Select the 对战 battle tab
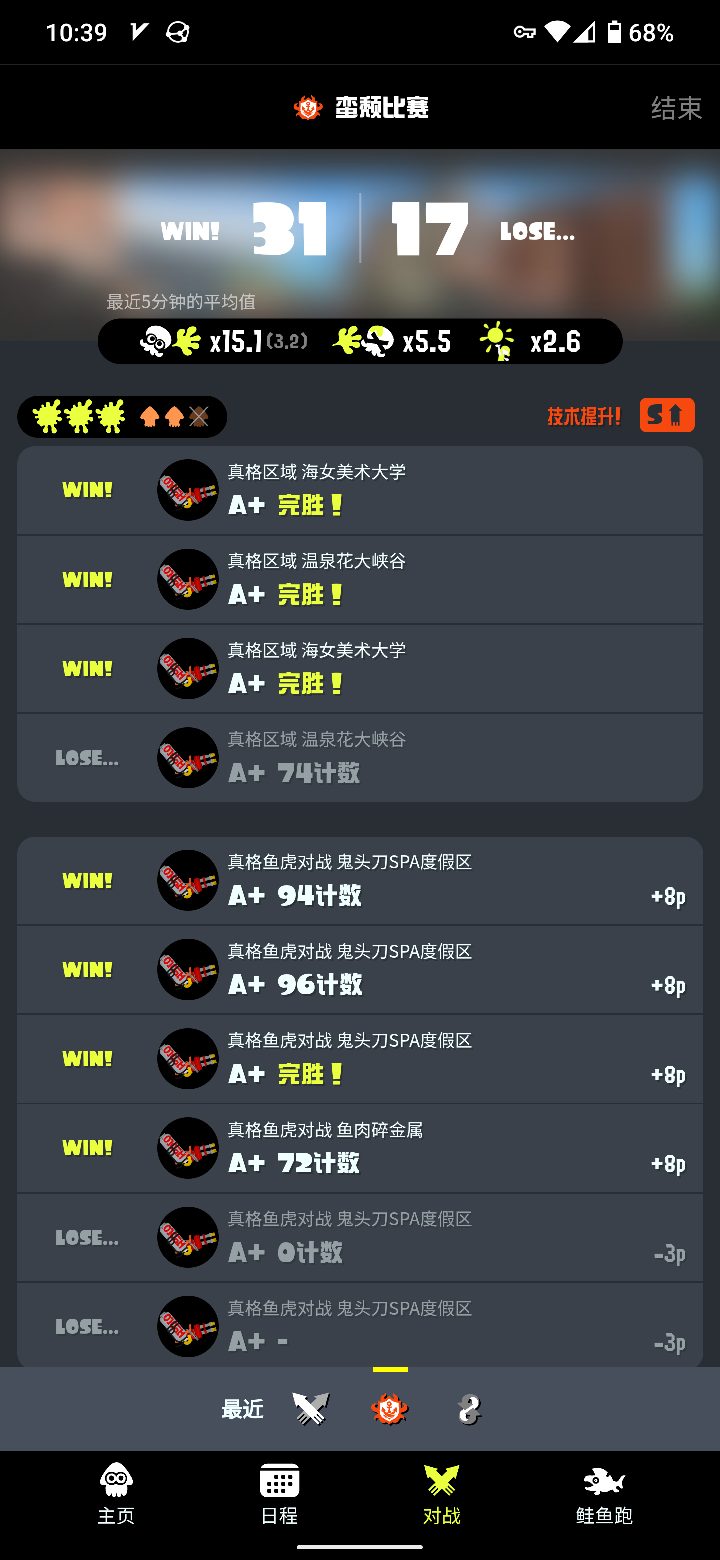 pyautogui.click(x=441, y=1494)
